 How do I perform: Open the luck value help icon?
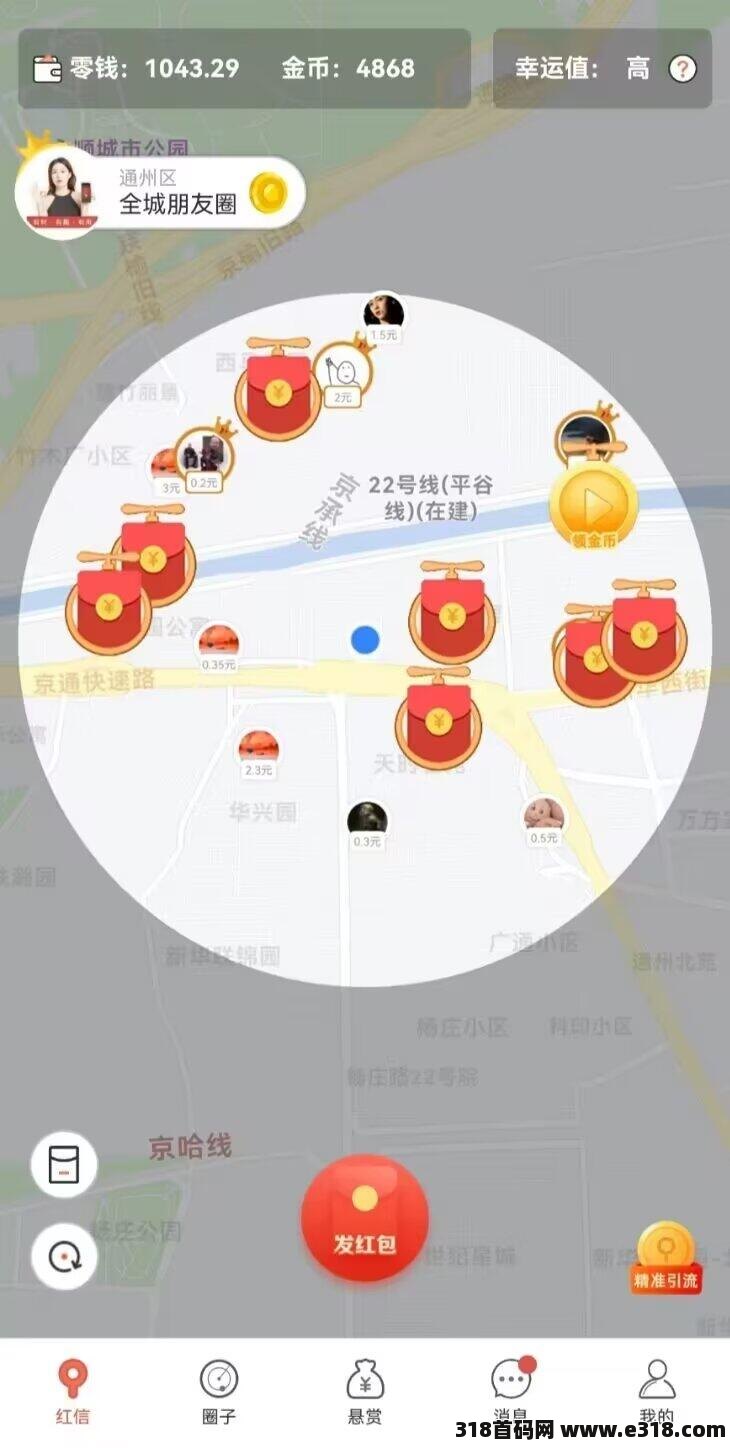[683, 69]
